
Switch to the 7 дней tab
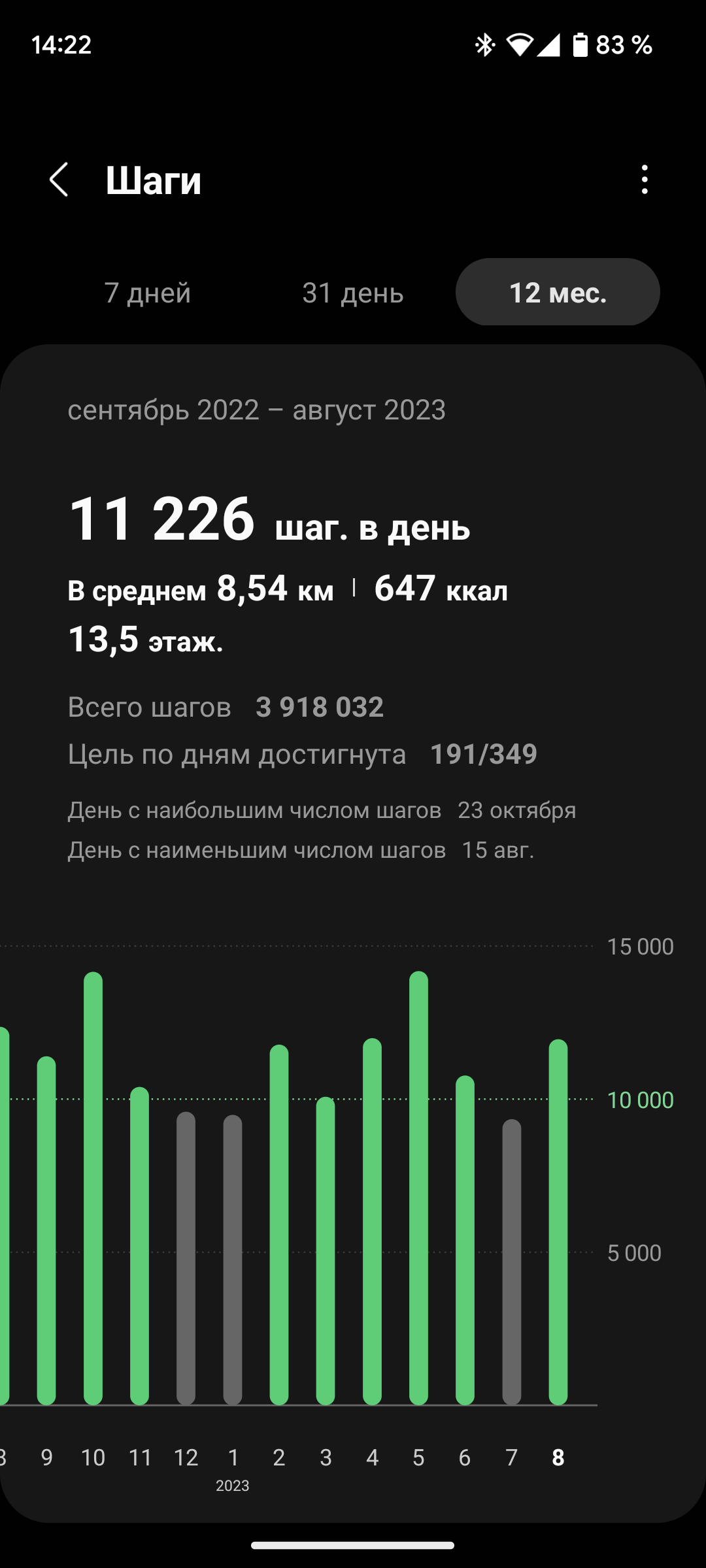point(148,293)
